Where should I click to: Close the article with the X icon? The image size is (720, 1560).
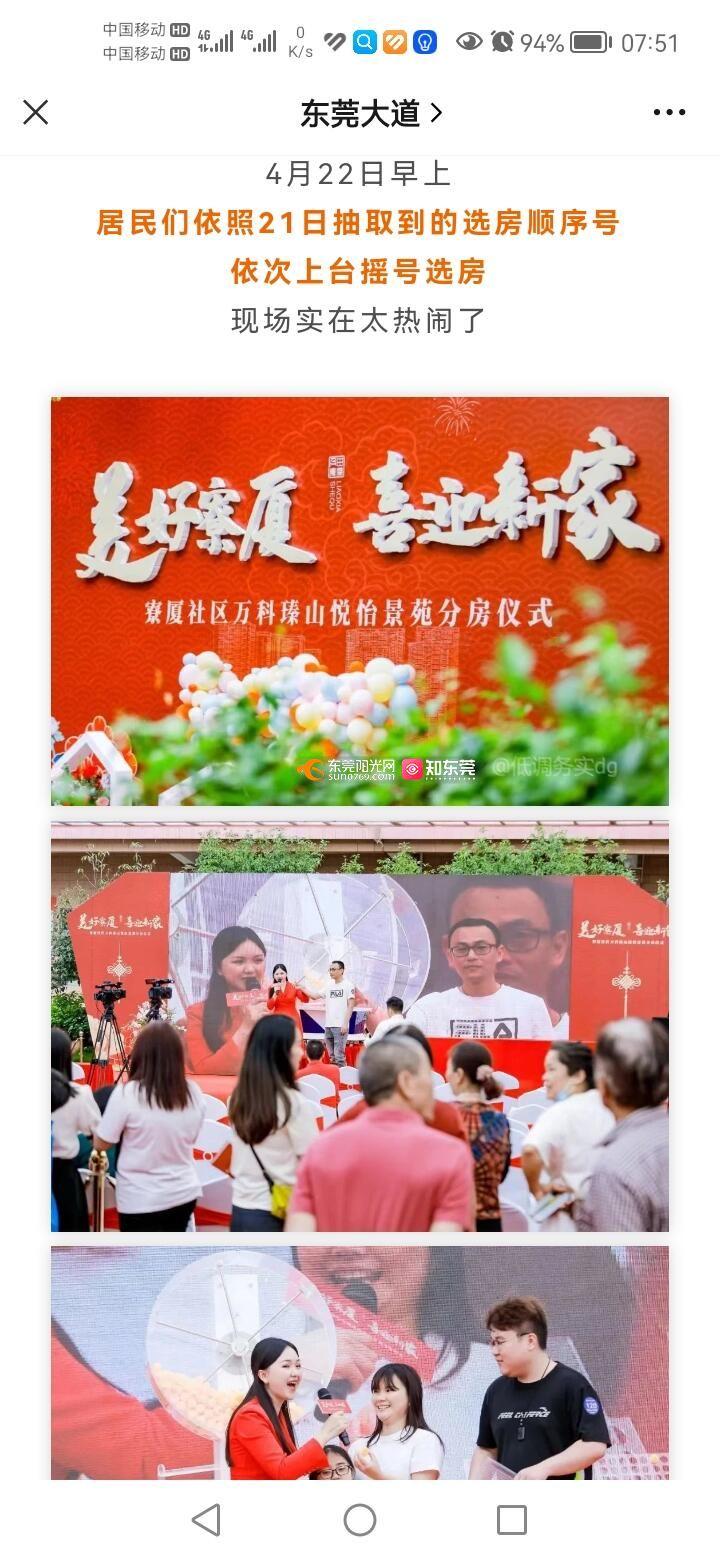coord(36,112)
